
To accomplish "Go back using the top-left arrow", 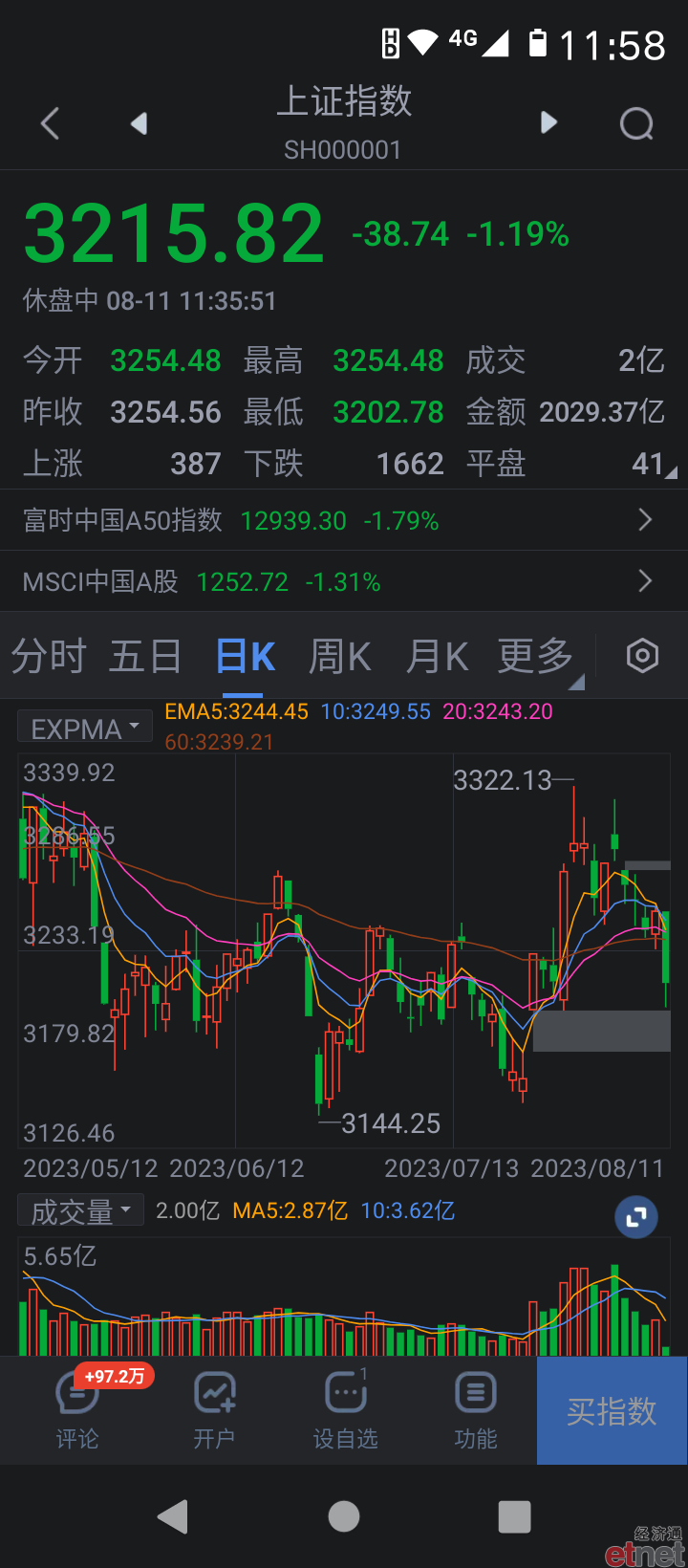I will coord(51,123).
